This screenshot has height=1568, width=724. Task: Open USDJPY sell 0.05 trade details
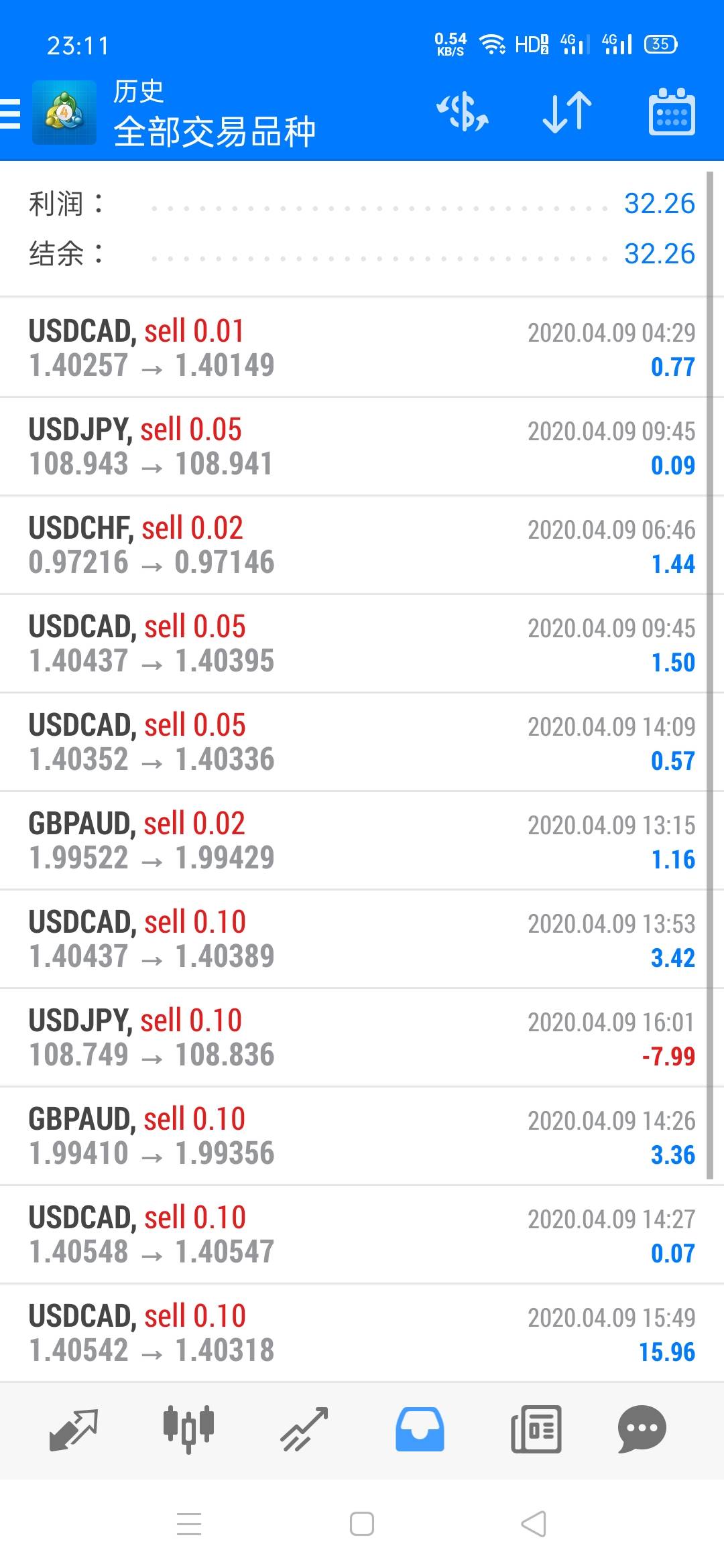pyautogui.click(x=362, y=446)
